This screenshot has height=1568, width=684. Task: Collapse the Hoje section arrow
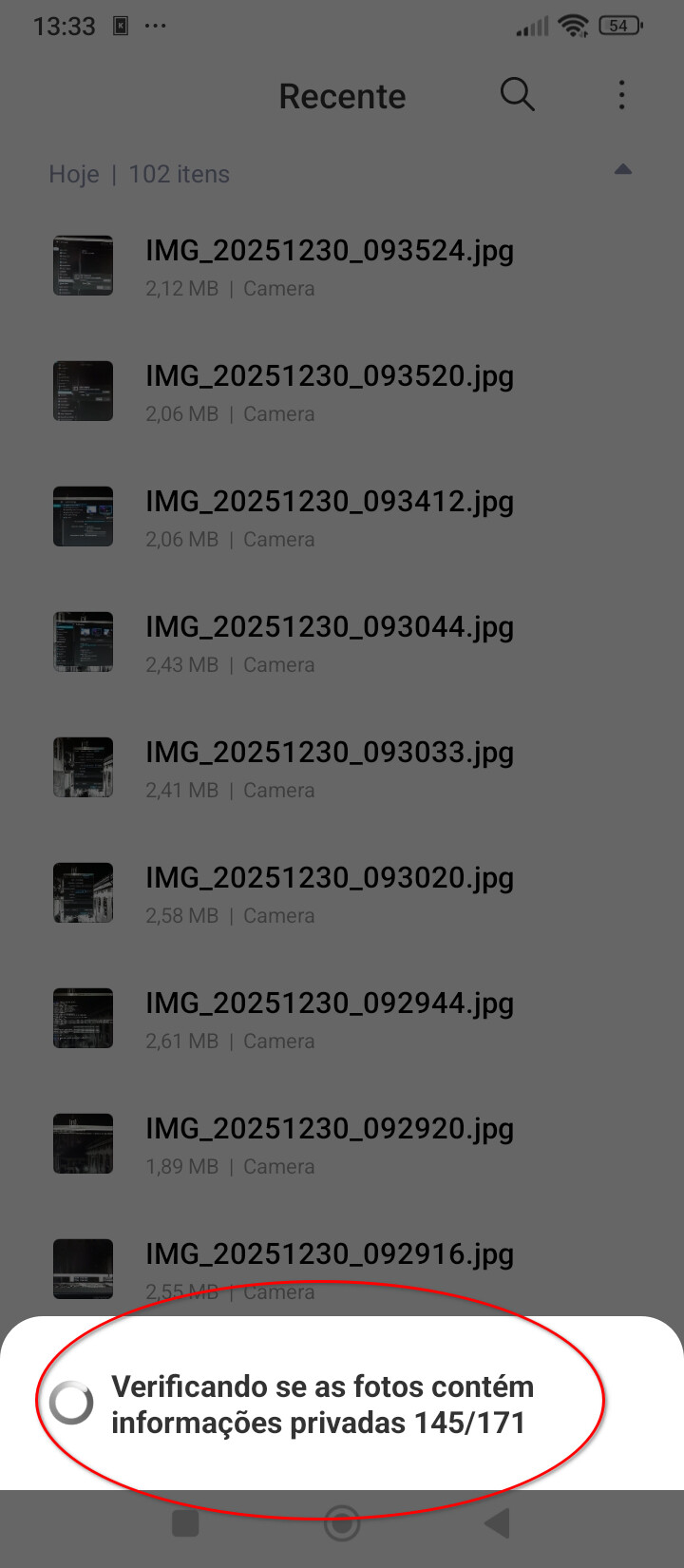tap(622, 170)
